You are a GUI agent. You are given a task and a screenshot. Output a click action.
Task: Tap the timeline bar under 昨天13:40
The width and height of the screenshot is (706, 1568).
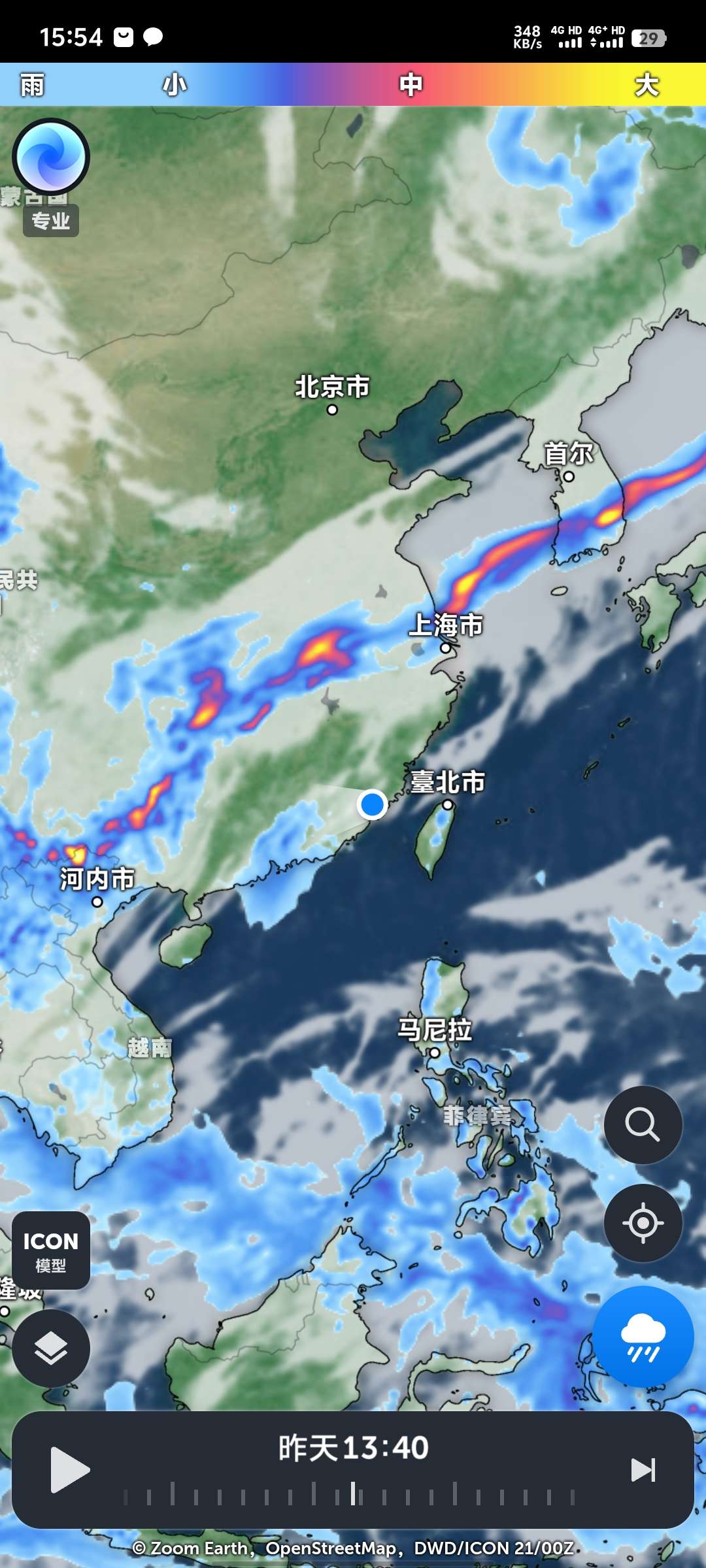point(353,1495)
